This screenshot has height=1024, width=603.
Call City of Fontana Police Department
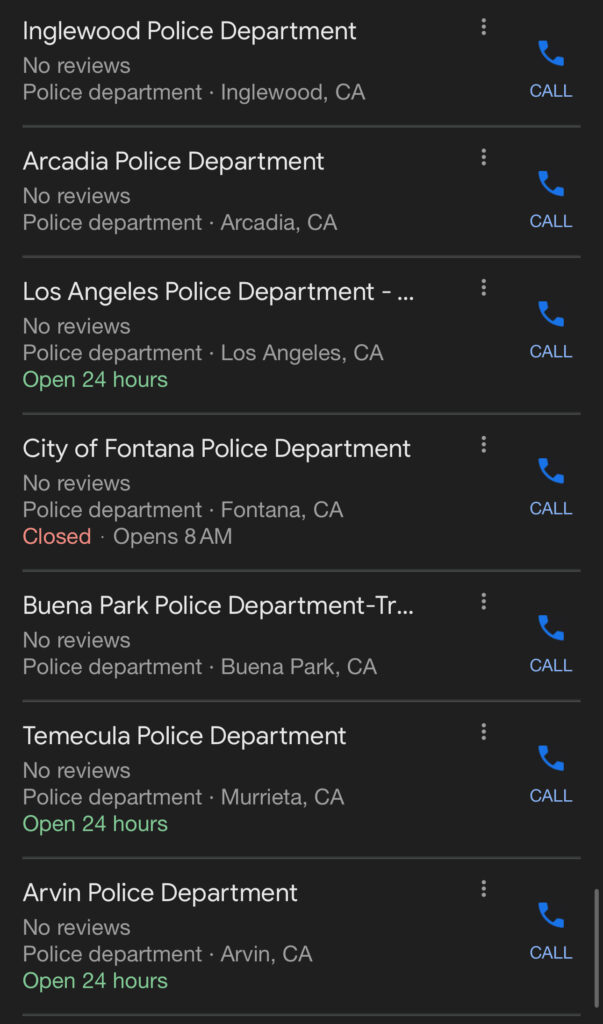pyautogui.click(x=551, y=487)
